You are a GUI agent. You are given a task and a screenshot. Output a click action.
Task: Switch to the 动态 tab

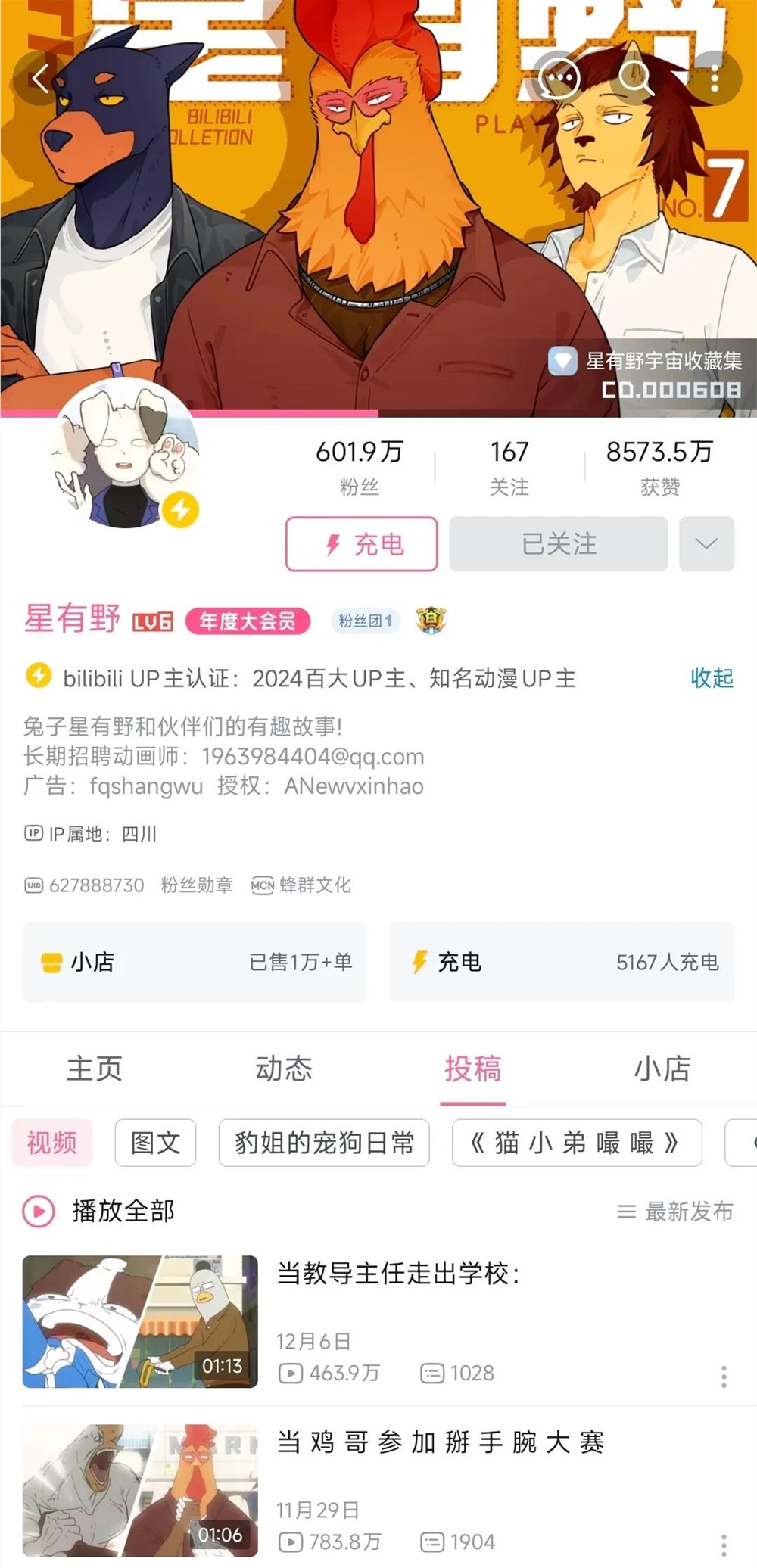point(286,1069)
